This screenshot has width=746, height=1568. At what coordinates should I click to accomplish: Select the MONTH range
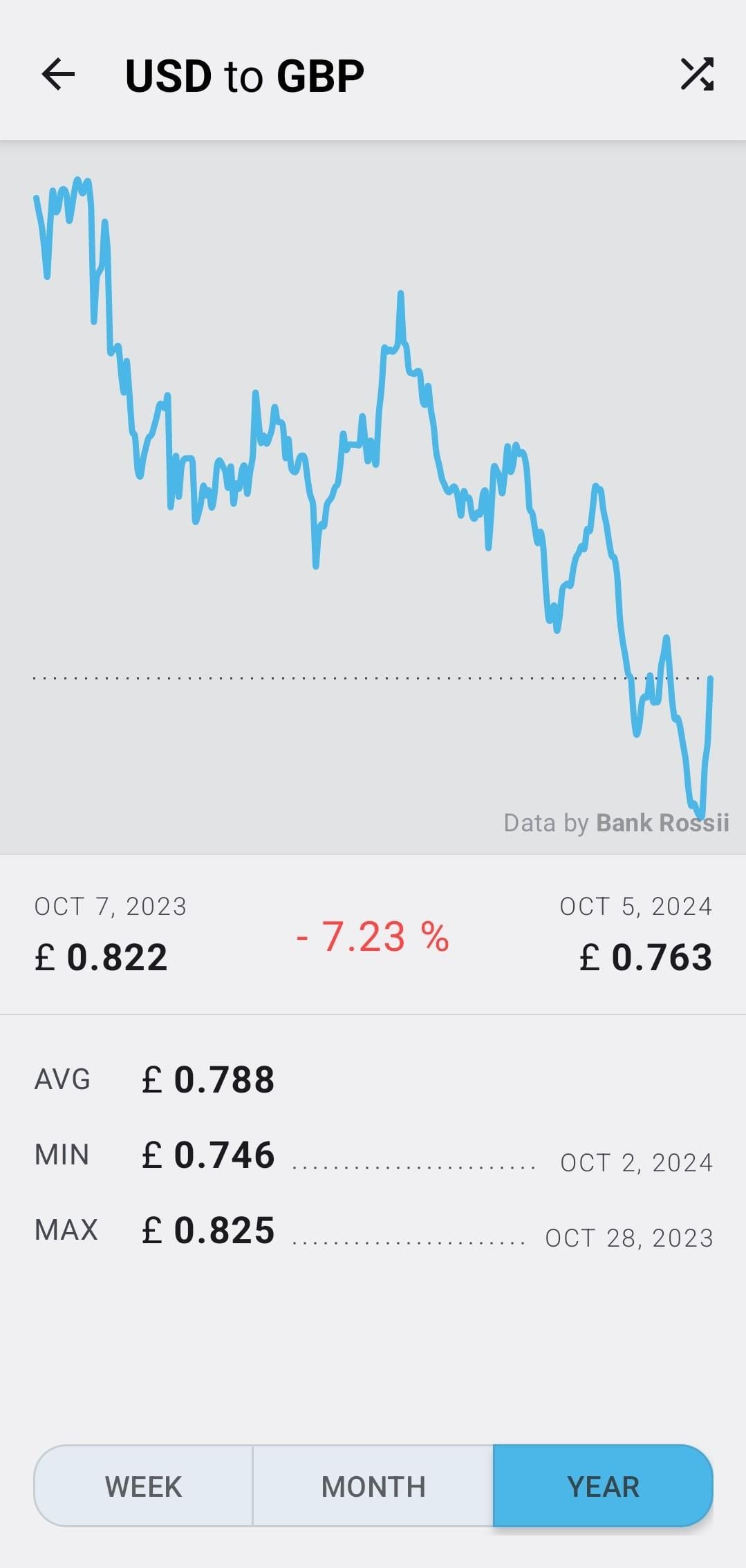click(x=373, y=1486)
